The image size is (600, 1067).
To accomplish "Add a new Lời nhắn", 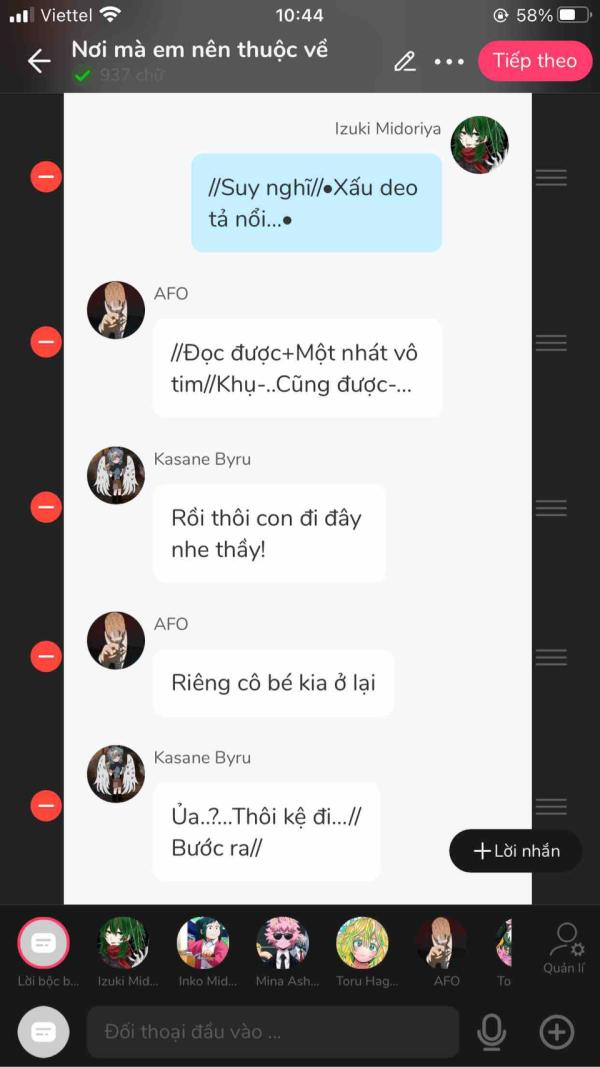I will point(516,851).
